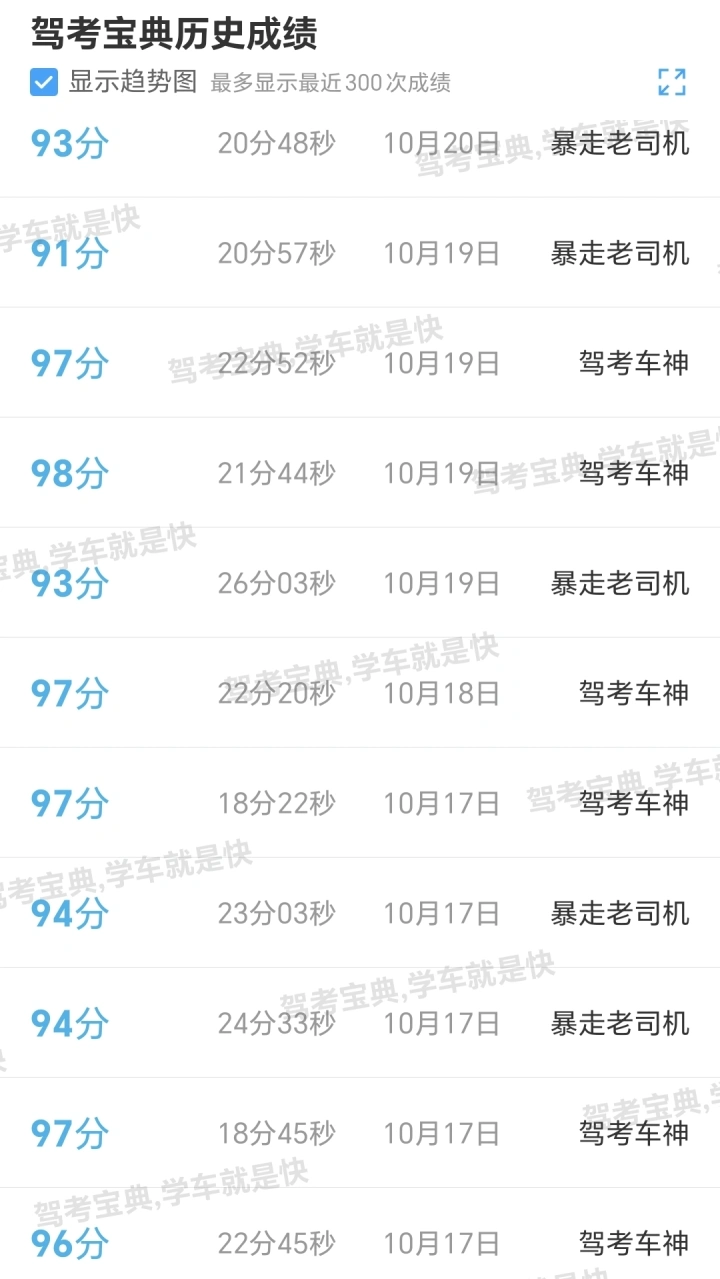
Task: Uncheck the 显示趋势图 checkbox
Action: pyautogui.click(x=44, y=82)
